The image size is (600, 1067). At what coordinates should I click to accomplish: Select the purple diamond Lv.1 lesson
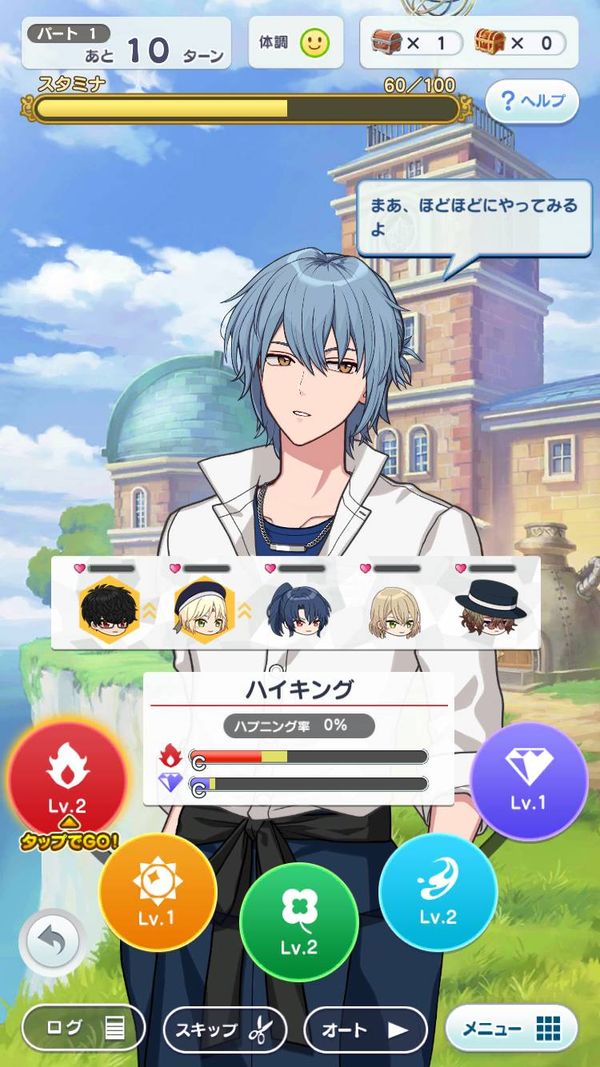pos(529,781)
